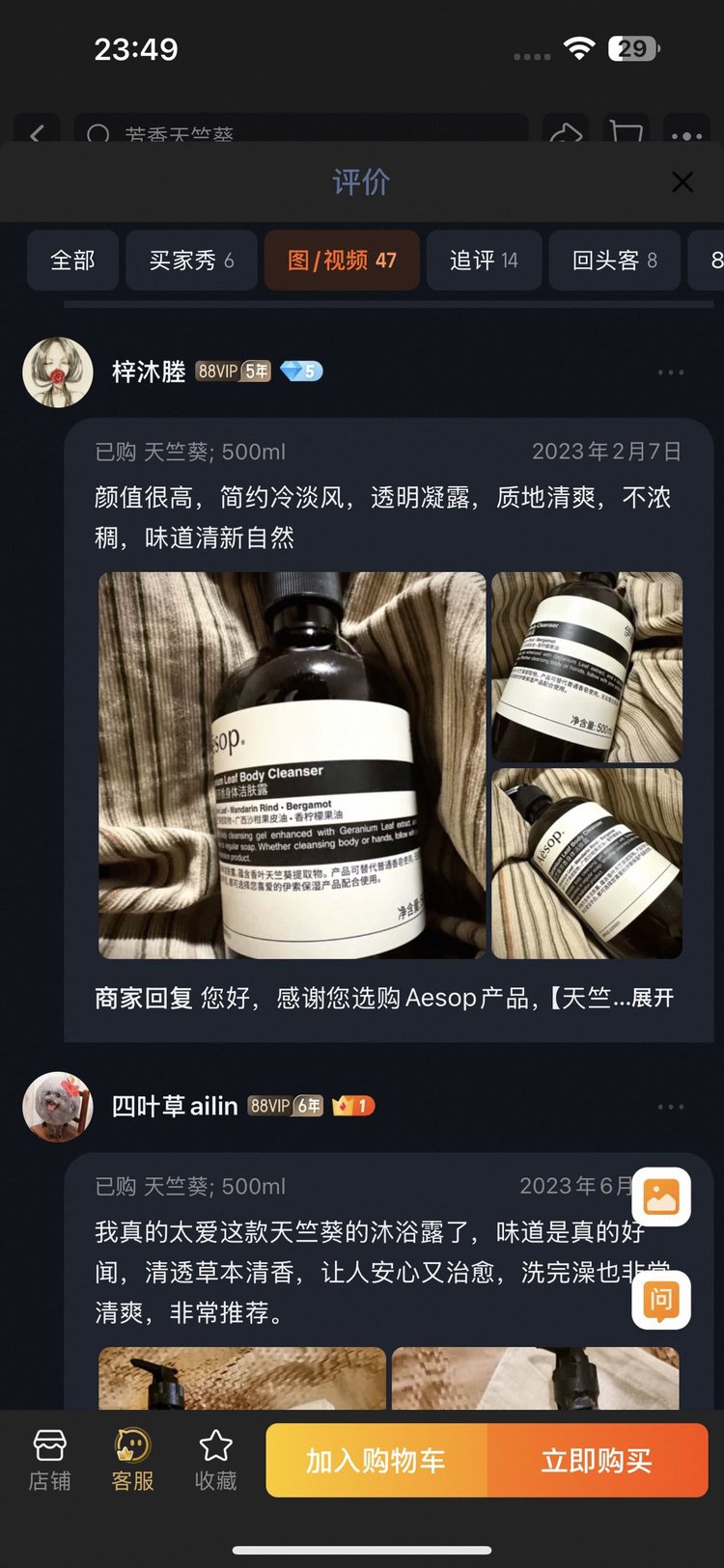724x1568 pixels.
Task: Open 四叶草 ailin's profile avatar
Action: click(58, 1106)
